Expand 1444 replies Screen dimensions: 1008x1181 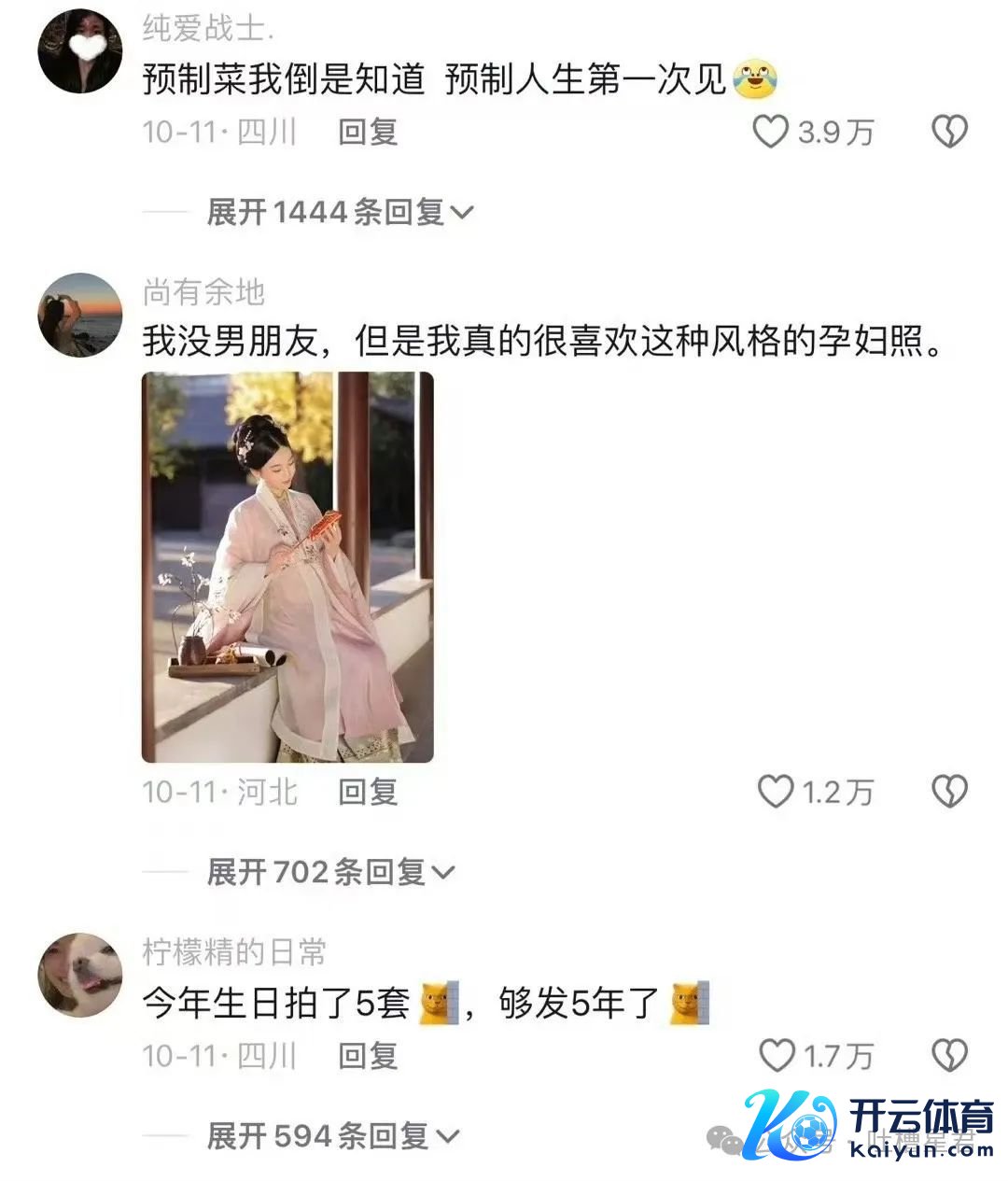pos(340,212)
